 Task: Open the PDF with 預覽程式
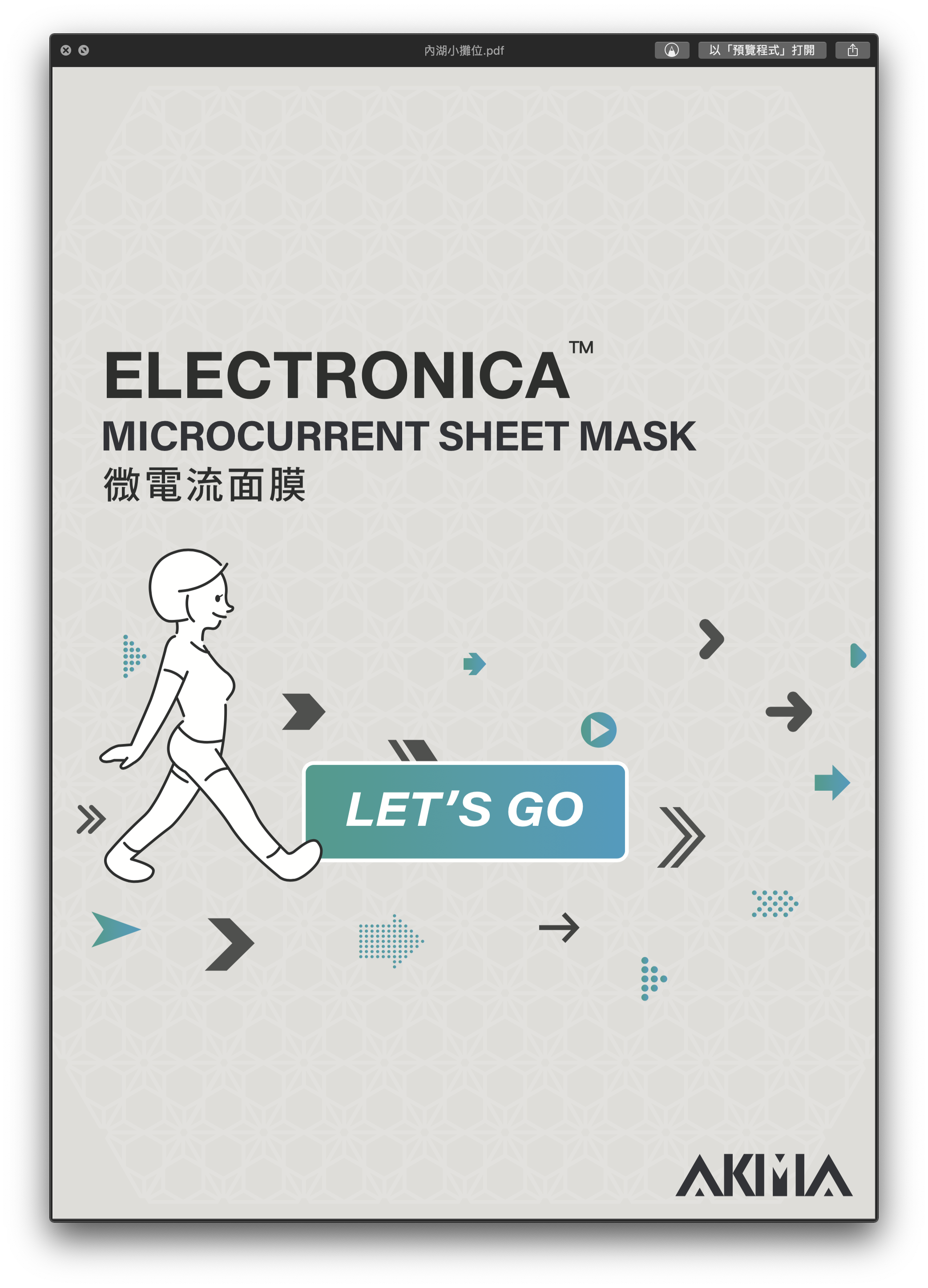pyautogui.click(x=762, y=51)
